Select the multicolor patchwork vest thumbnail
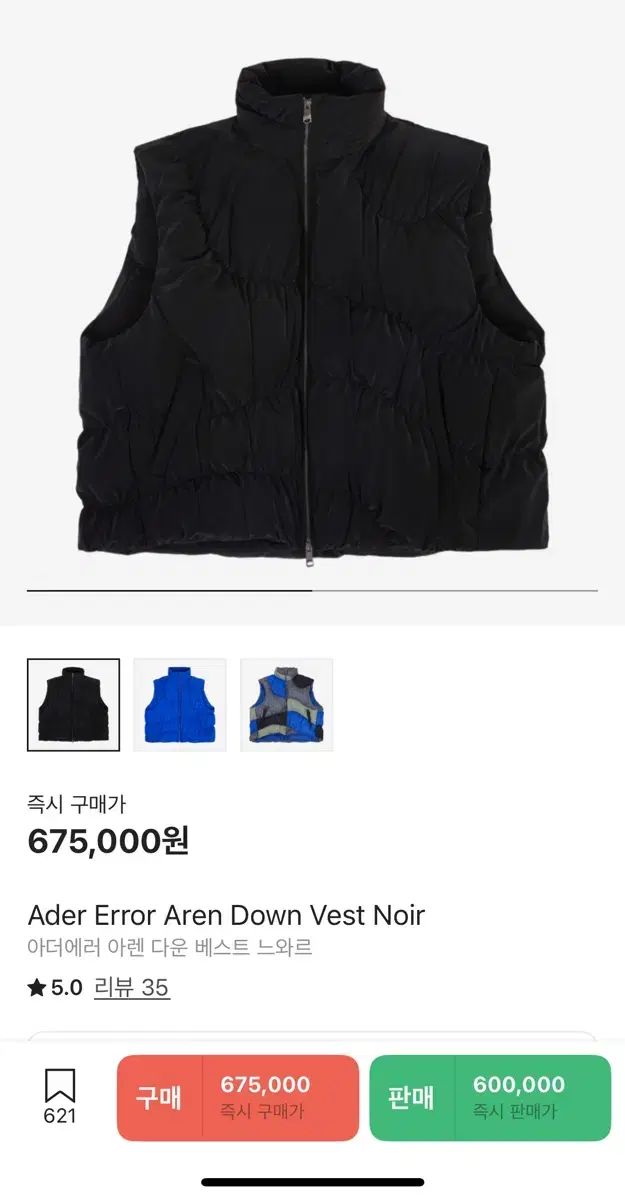The height and width of the screenshot is (1200, 625). (x=286, y=705)
